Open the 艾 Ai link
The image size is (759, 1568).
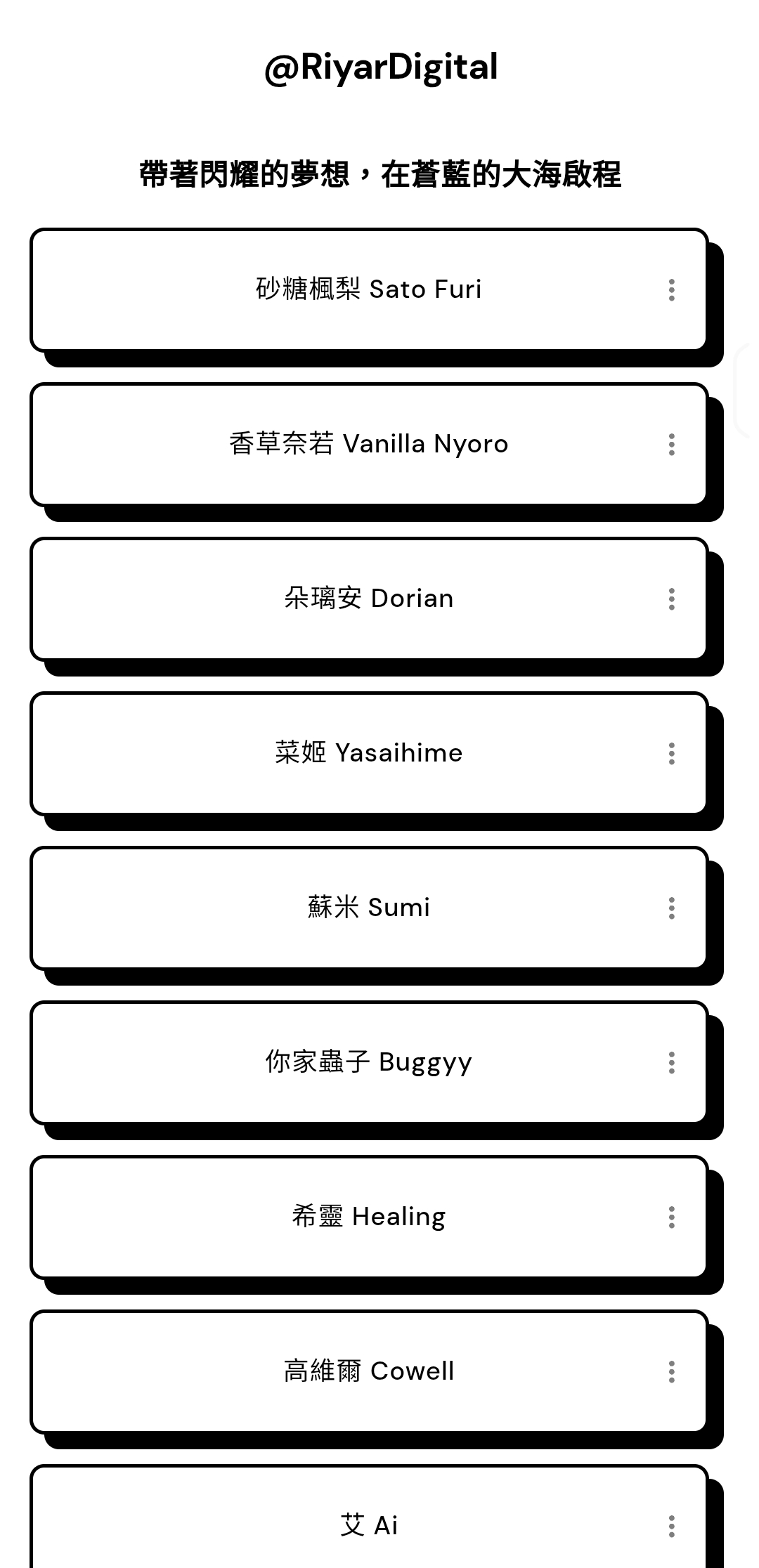coord(369,1517)
